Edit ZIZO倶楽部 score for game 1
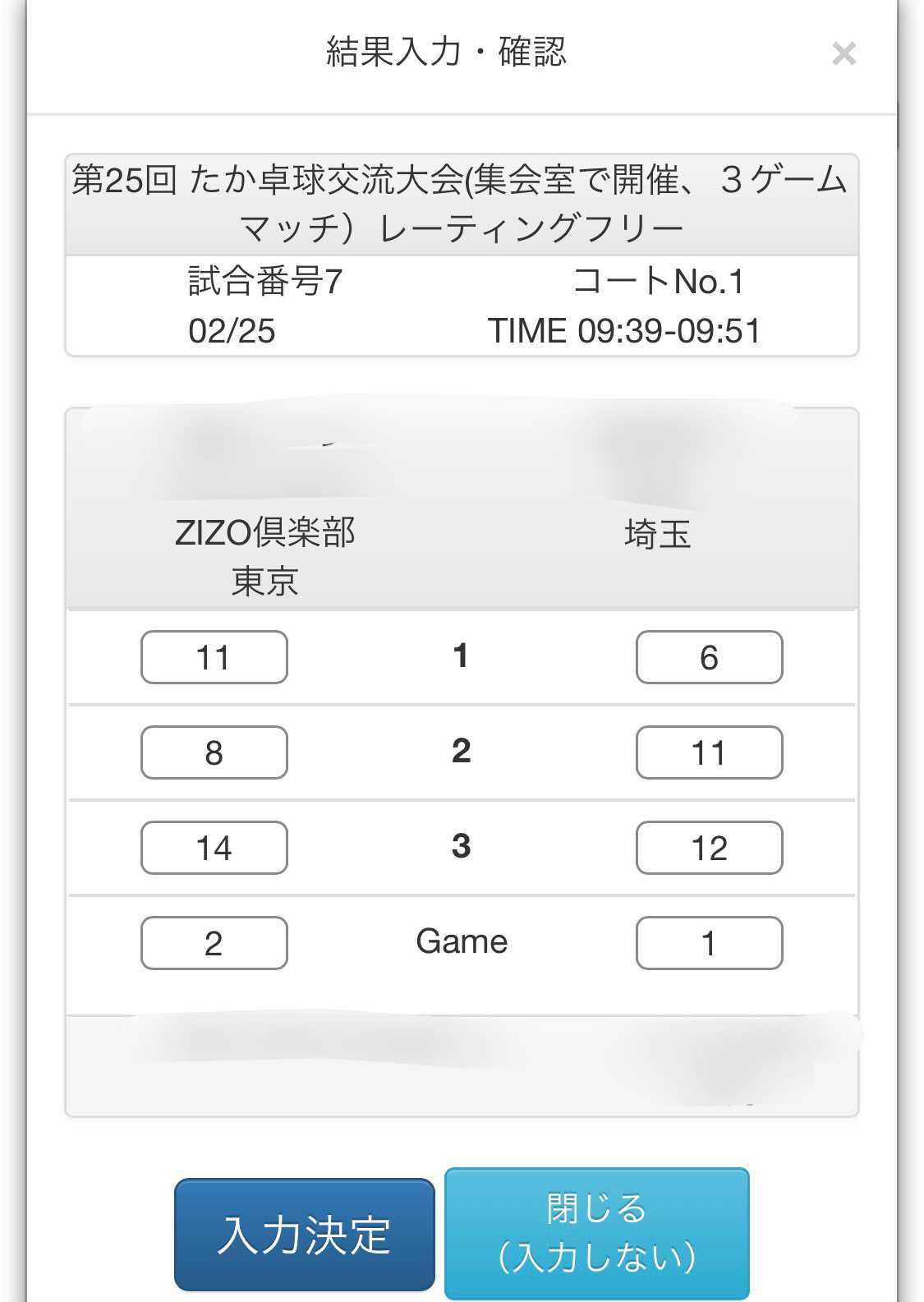 (x=214, y=657)
